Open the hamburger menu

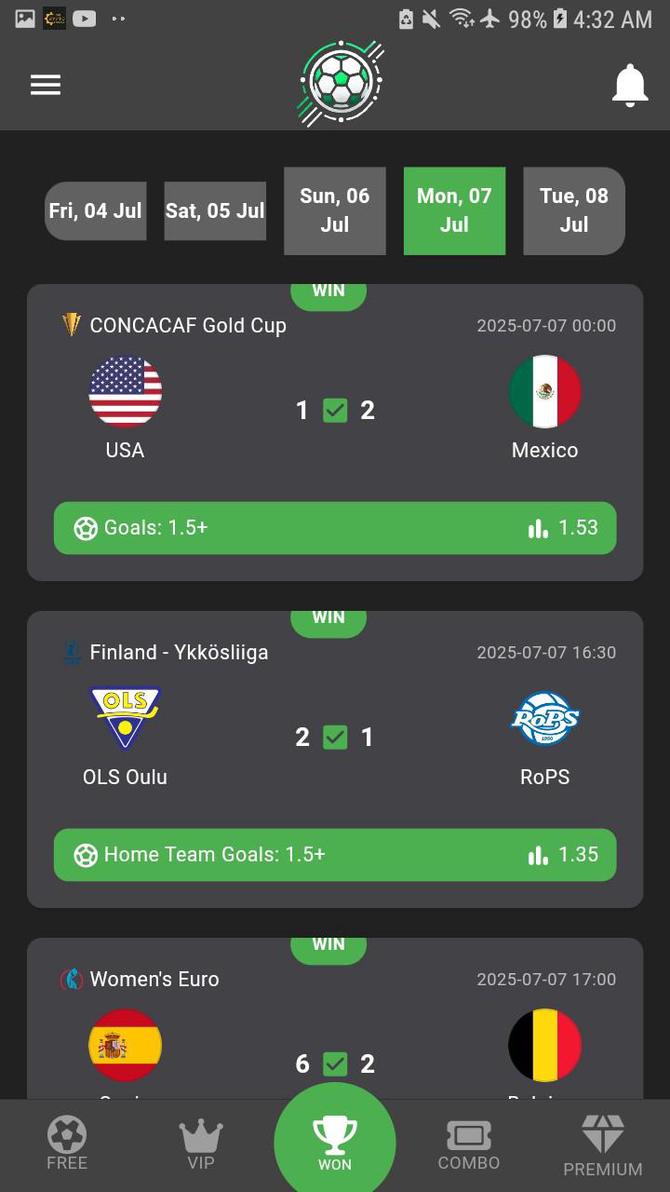coord(45,85)
